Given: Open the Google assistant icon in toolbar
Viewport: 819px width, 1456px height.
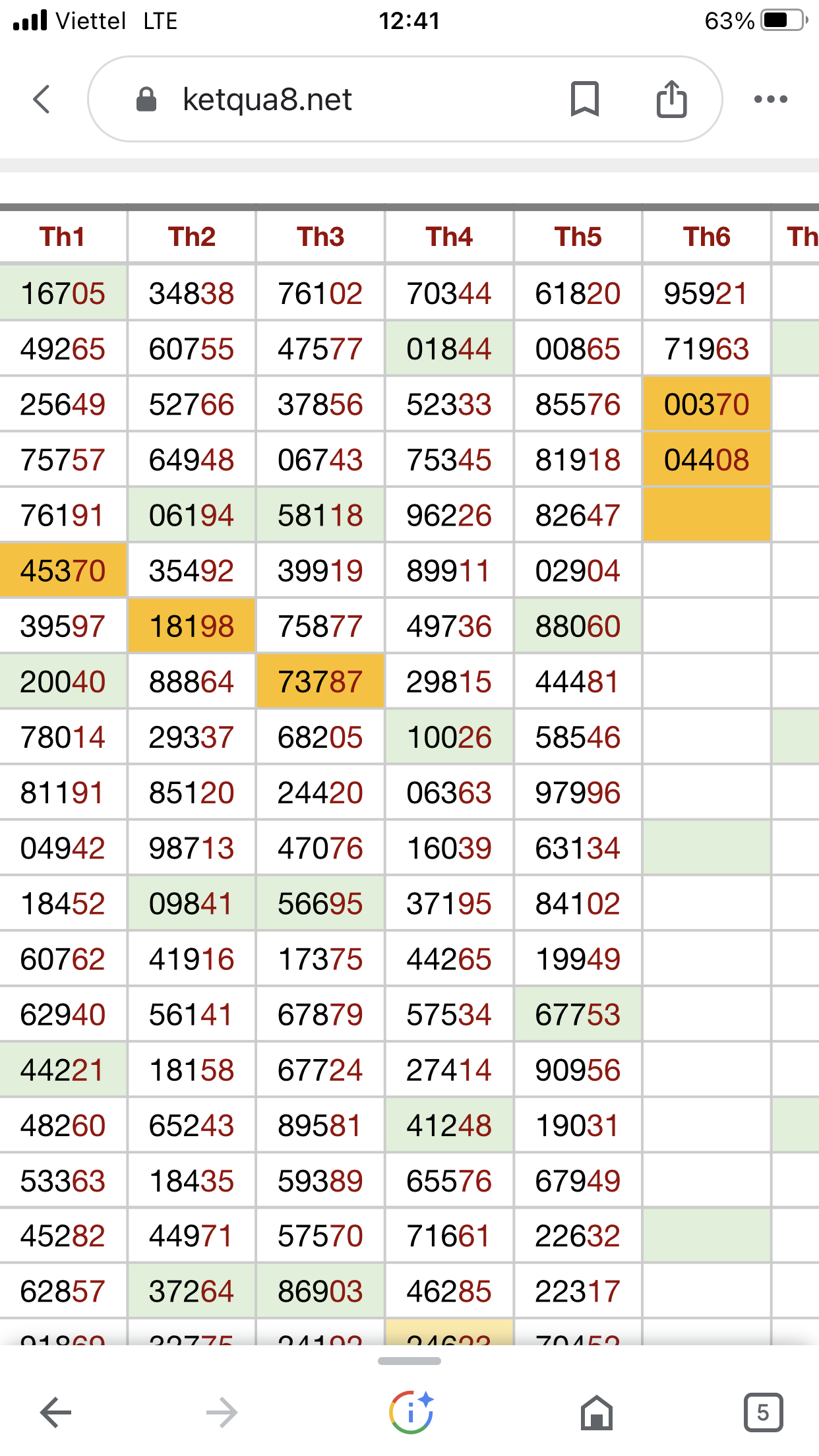Looking at the screenshot, I should 411,1412.
